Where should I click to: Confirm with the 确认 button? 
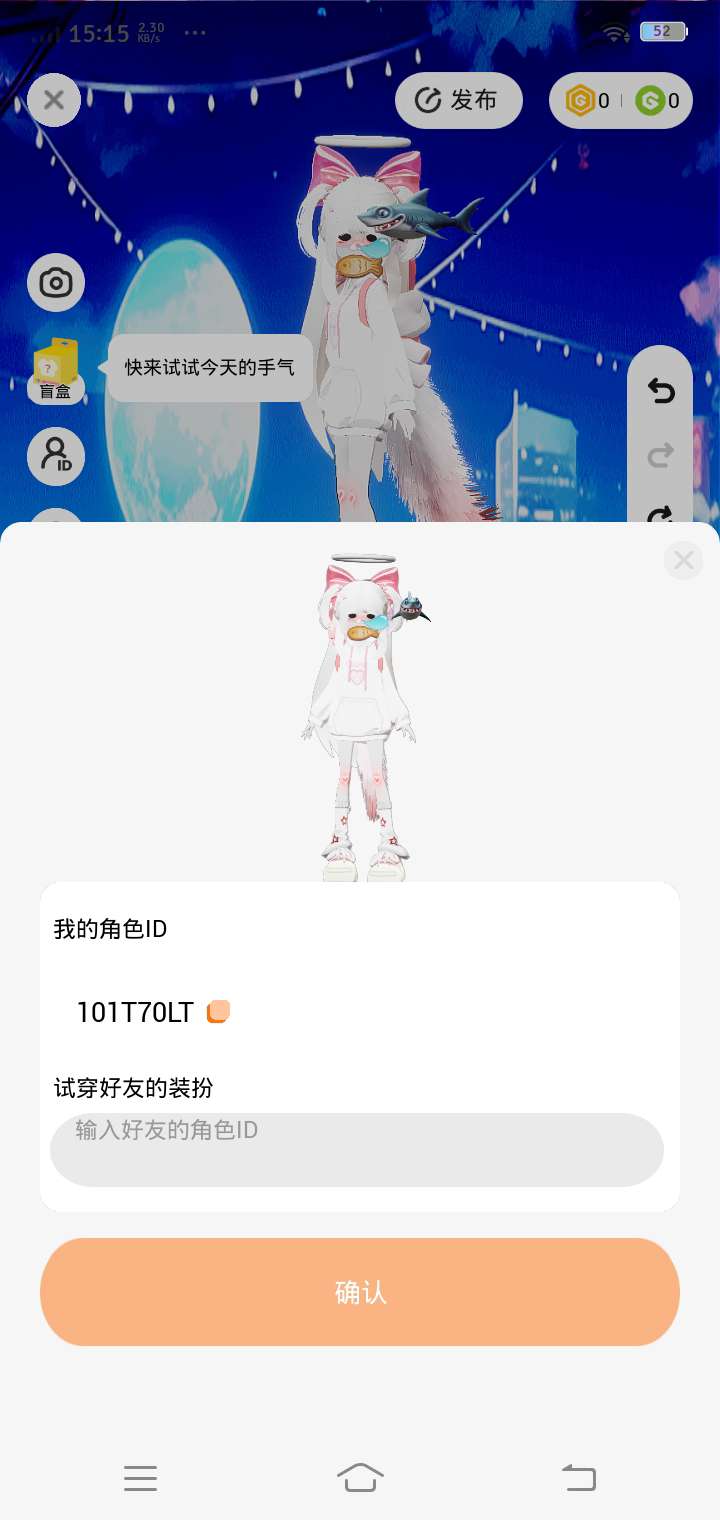pyautogui.click(x=360, y=1292)
